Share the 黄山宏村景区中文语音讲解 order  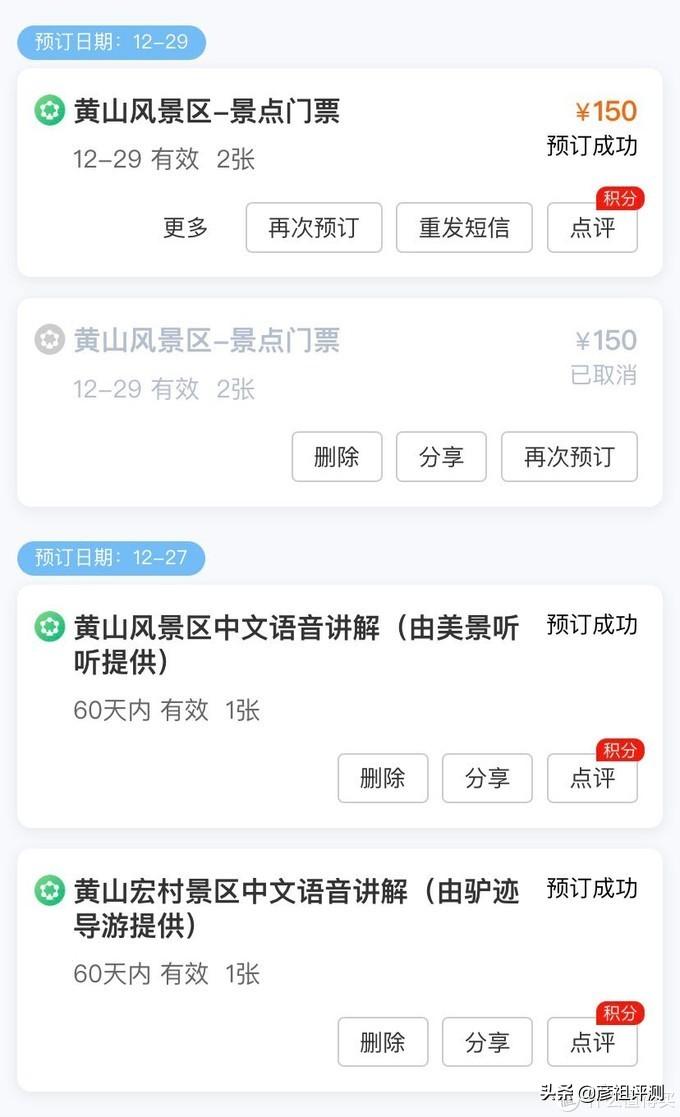487,1042
